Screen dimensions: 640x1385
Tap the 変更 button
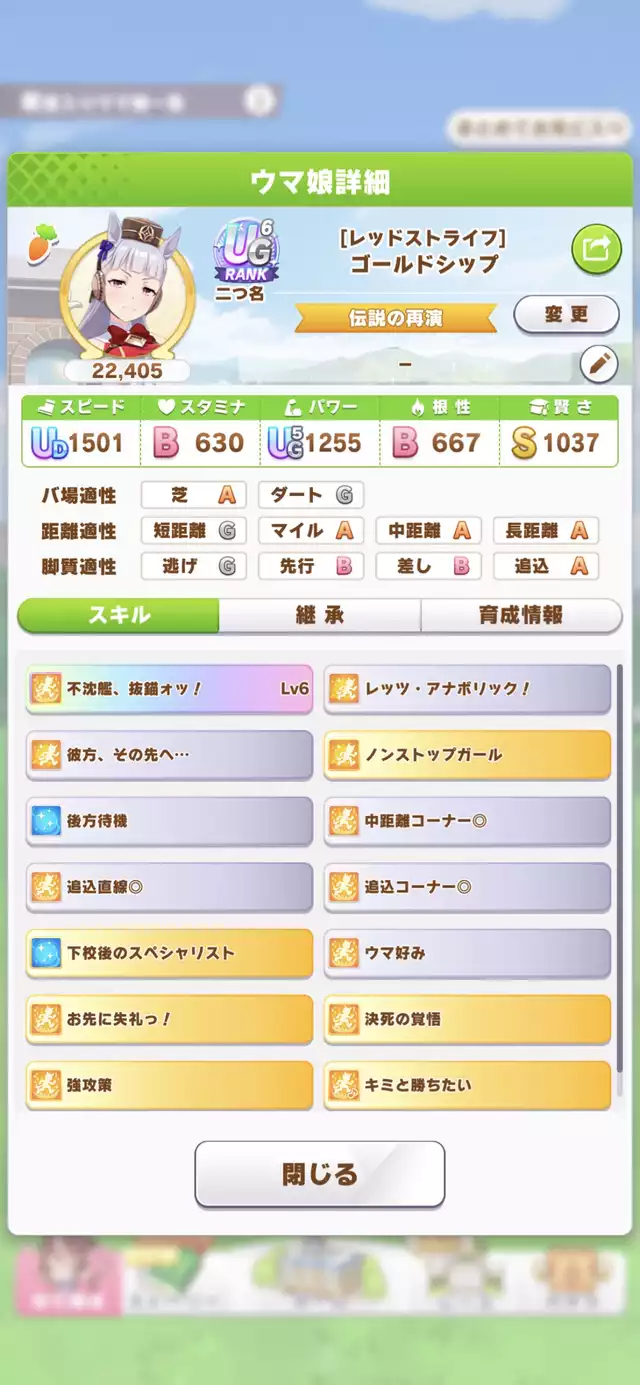tap(566, 314)
